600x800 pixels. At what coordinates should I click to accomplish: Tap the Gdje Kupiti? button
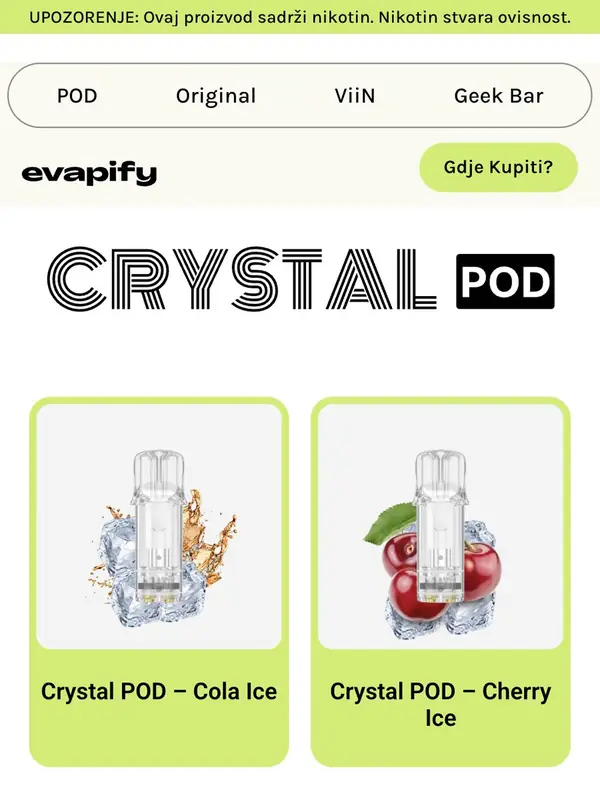[498, 167]
